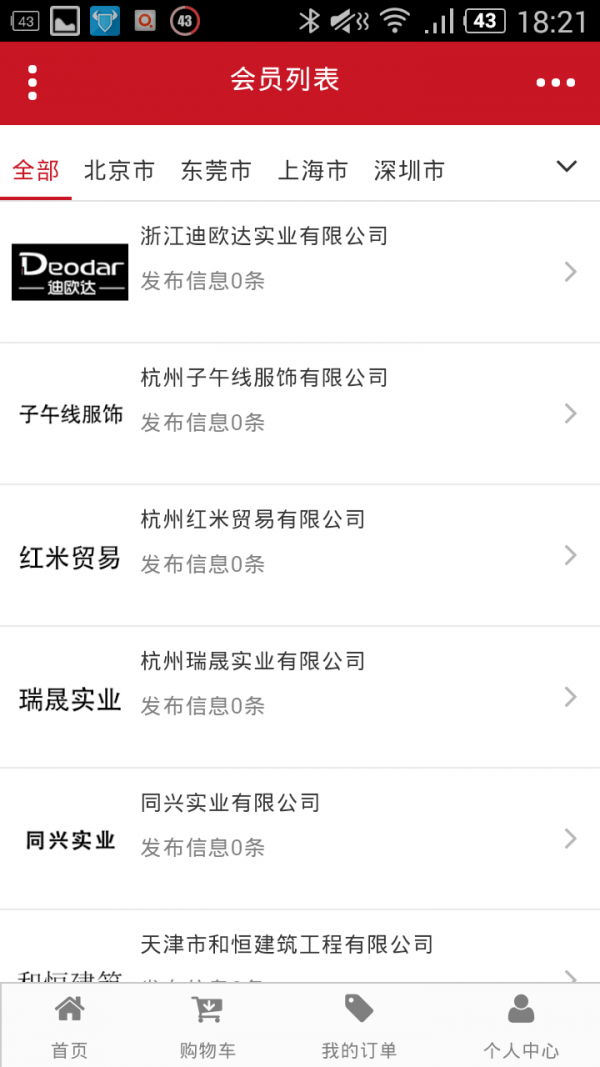Screen dimensions: 600x1067
Task: Open 杭州红米贸易有限公司 member entry
Action: coord(300,555)
